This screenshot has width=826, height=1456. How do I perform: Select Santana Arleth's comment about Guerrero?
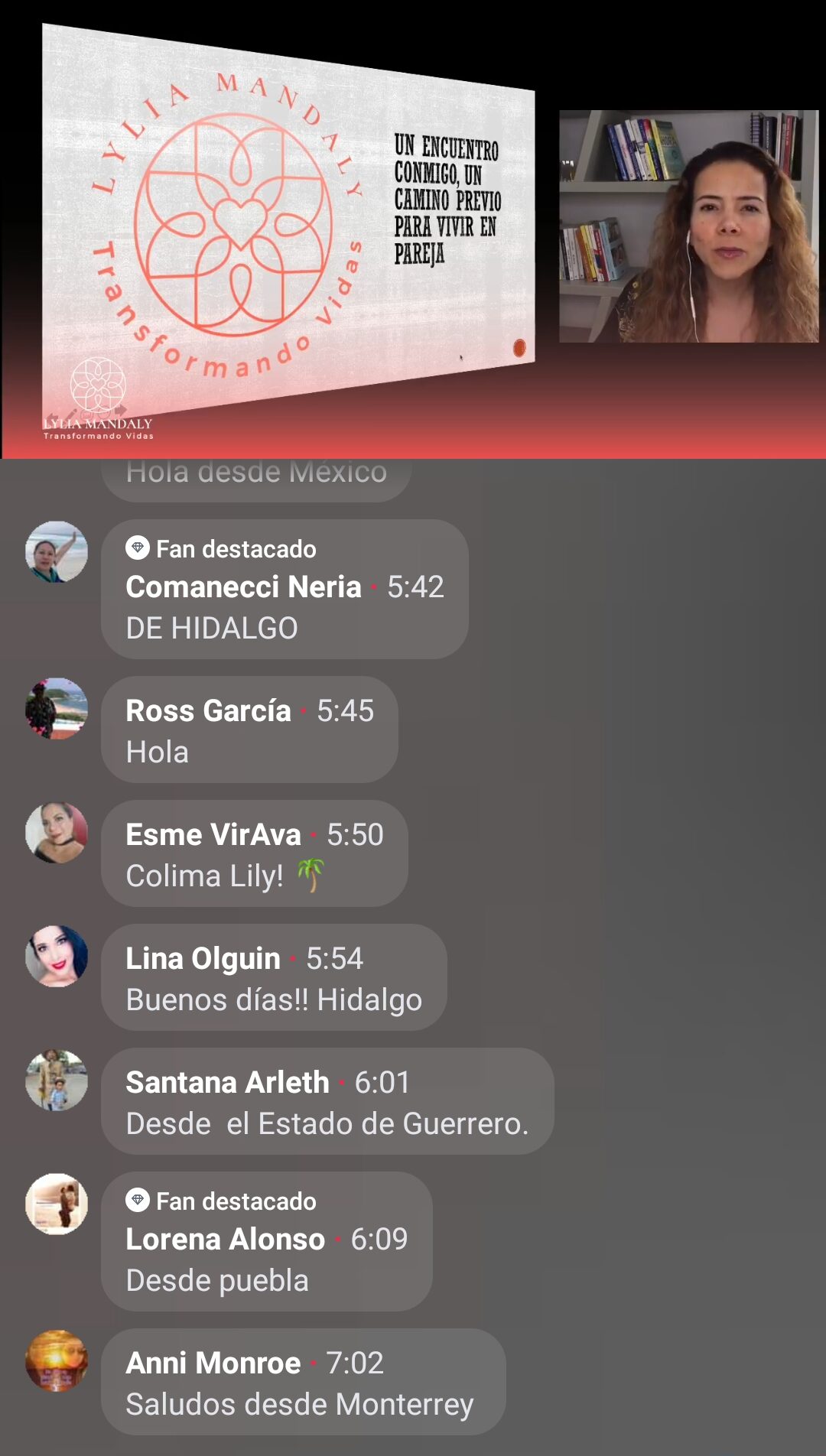[327, 1124]
